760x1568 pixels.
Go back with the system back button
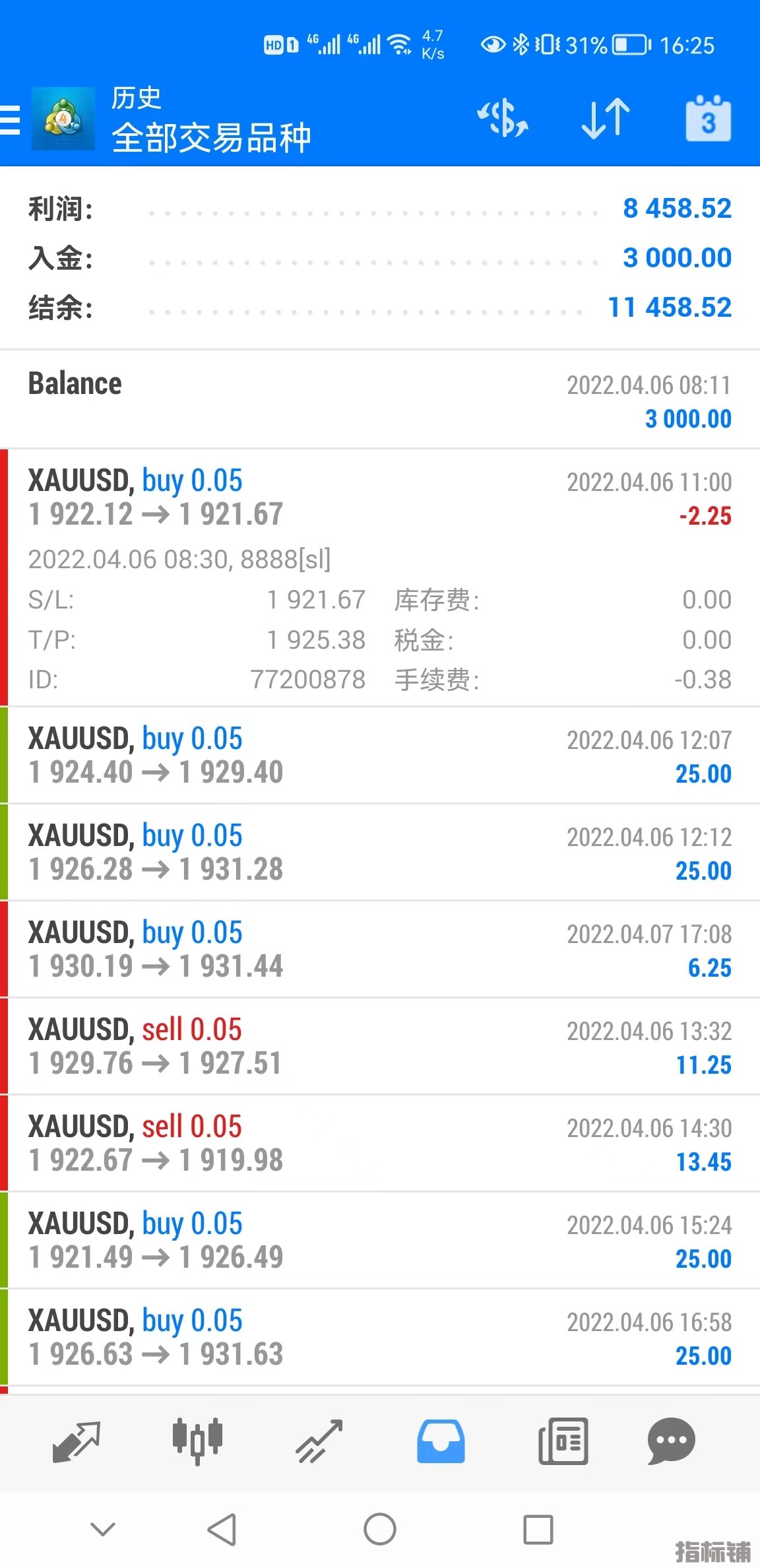click(222, 1529)
